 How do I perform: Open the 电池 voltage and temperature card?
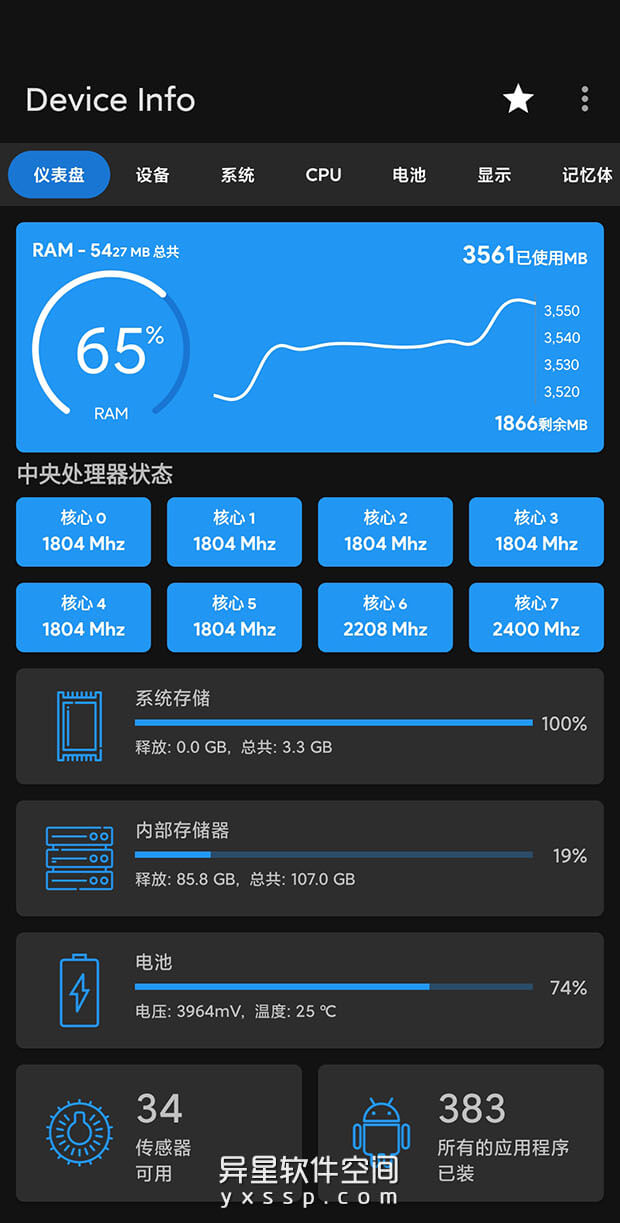(310, 990)
